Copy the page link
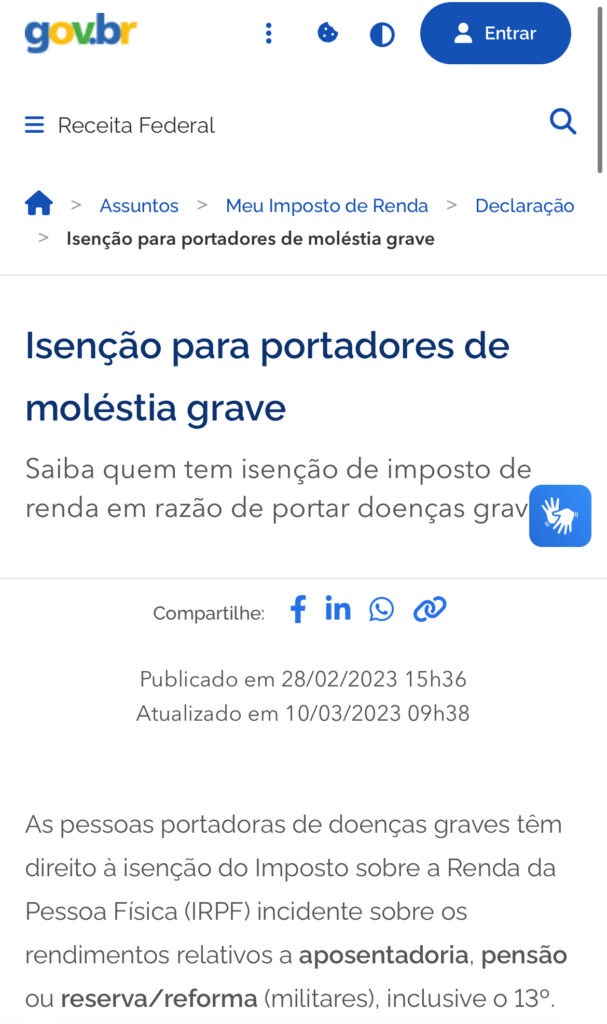This screenshot has width=607, height=1024. click(429, 609)
